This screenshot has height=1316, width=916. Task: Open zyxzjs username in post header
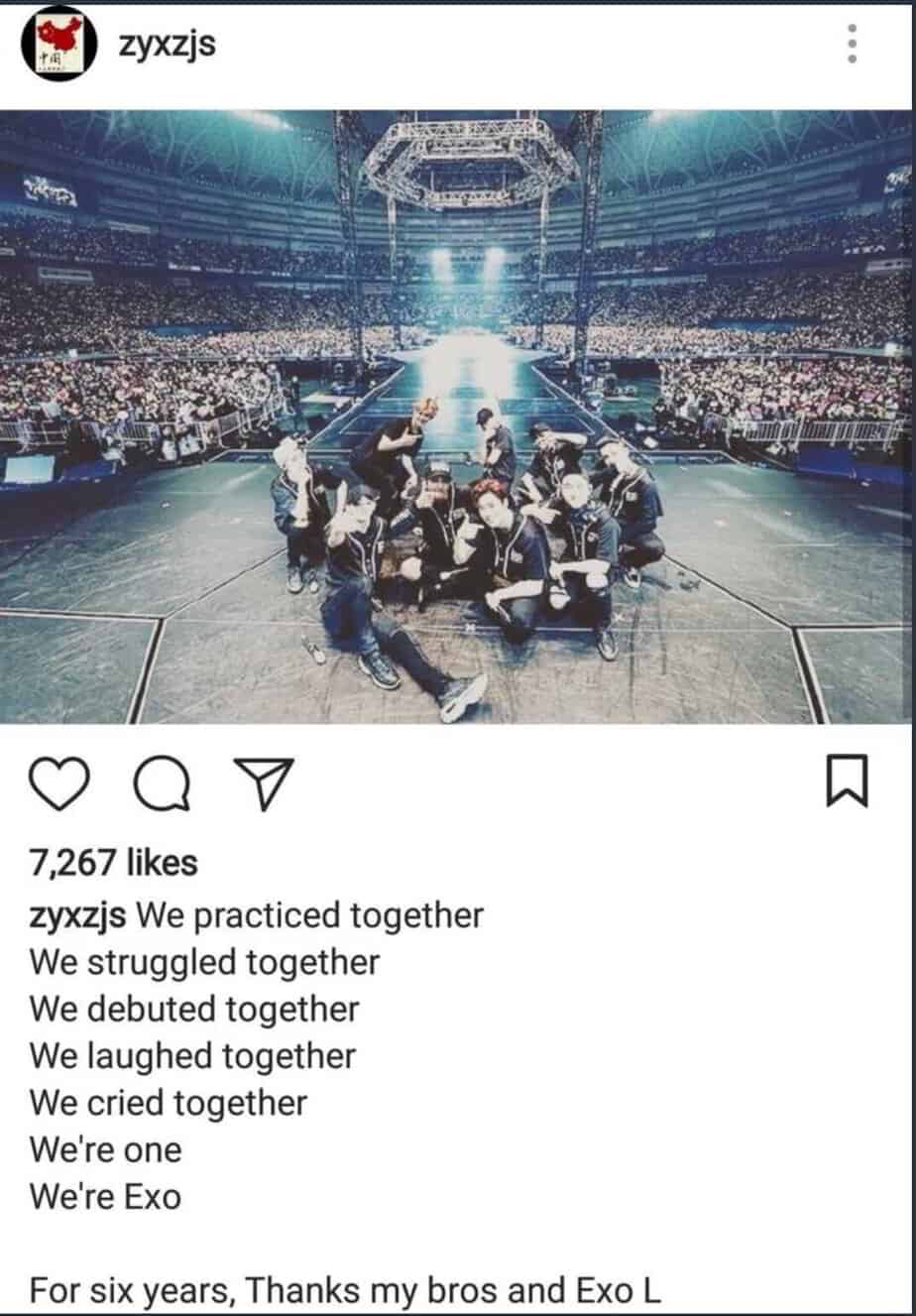click(167, 44)
